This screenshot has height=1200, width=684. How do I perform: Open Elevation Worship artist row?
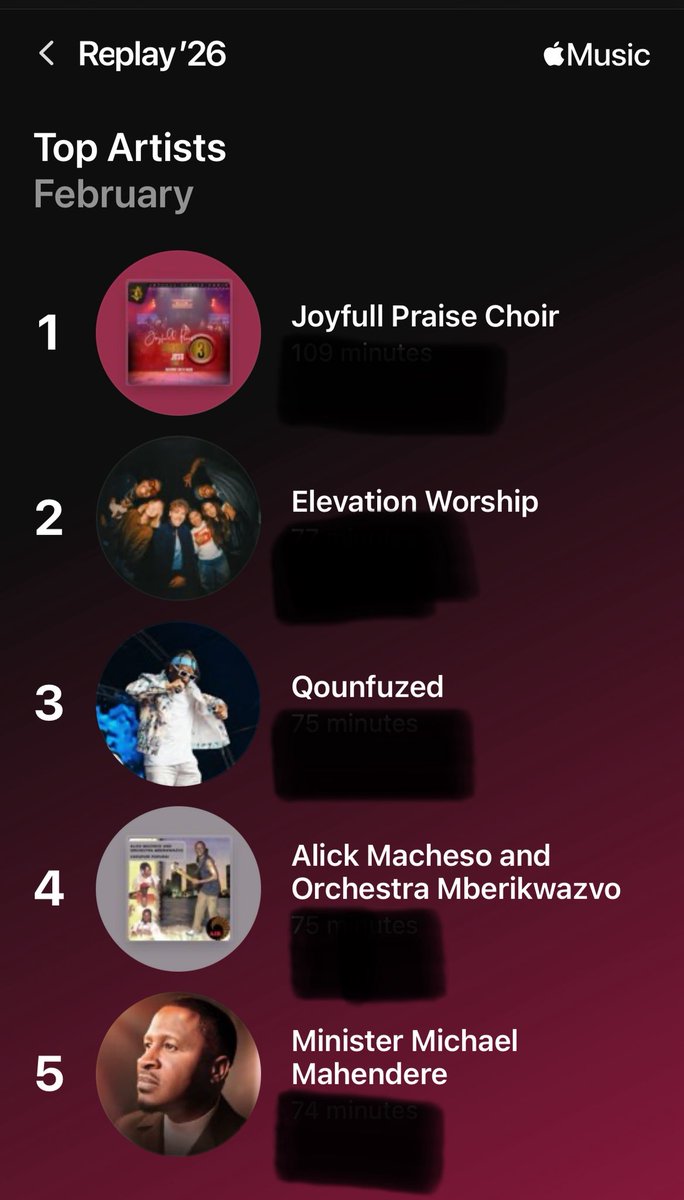click(x=342, y=518)
